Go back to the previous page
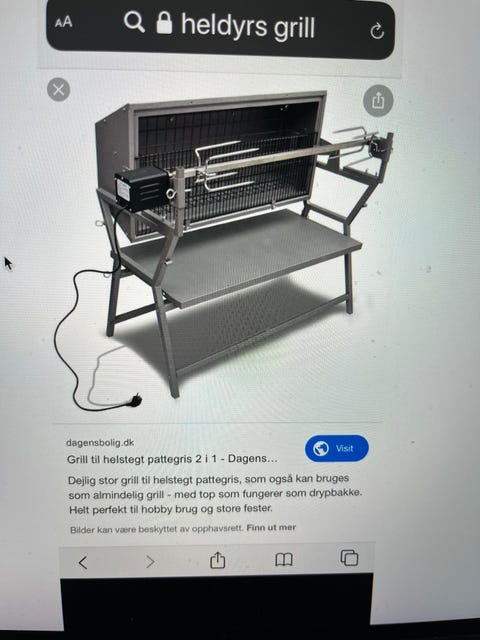Screen dimensions: 480x640 tap(83, 562)
